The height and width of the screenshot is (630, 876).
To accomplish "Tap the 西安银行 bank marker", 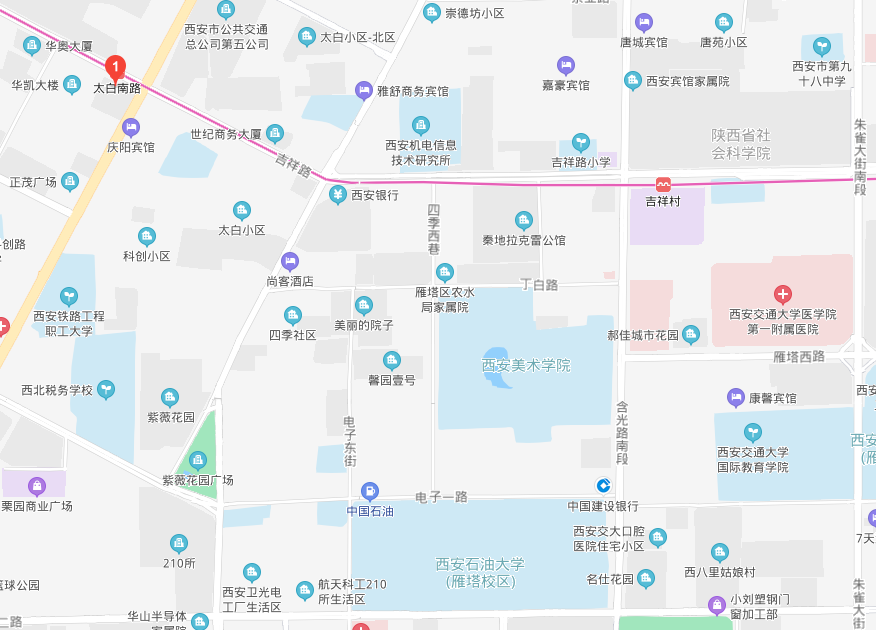I will [x=338, y=194].
